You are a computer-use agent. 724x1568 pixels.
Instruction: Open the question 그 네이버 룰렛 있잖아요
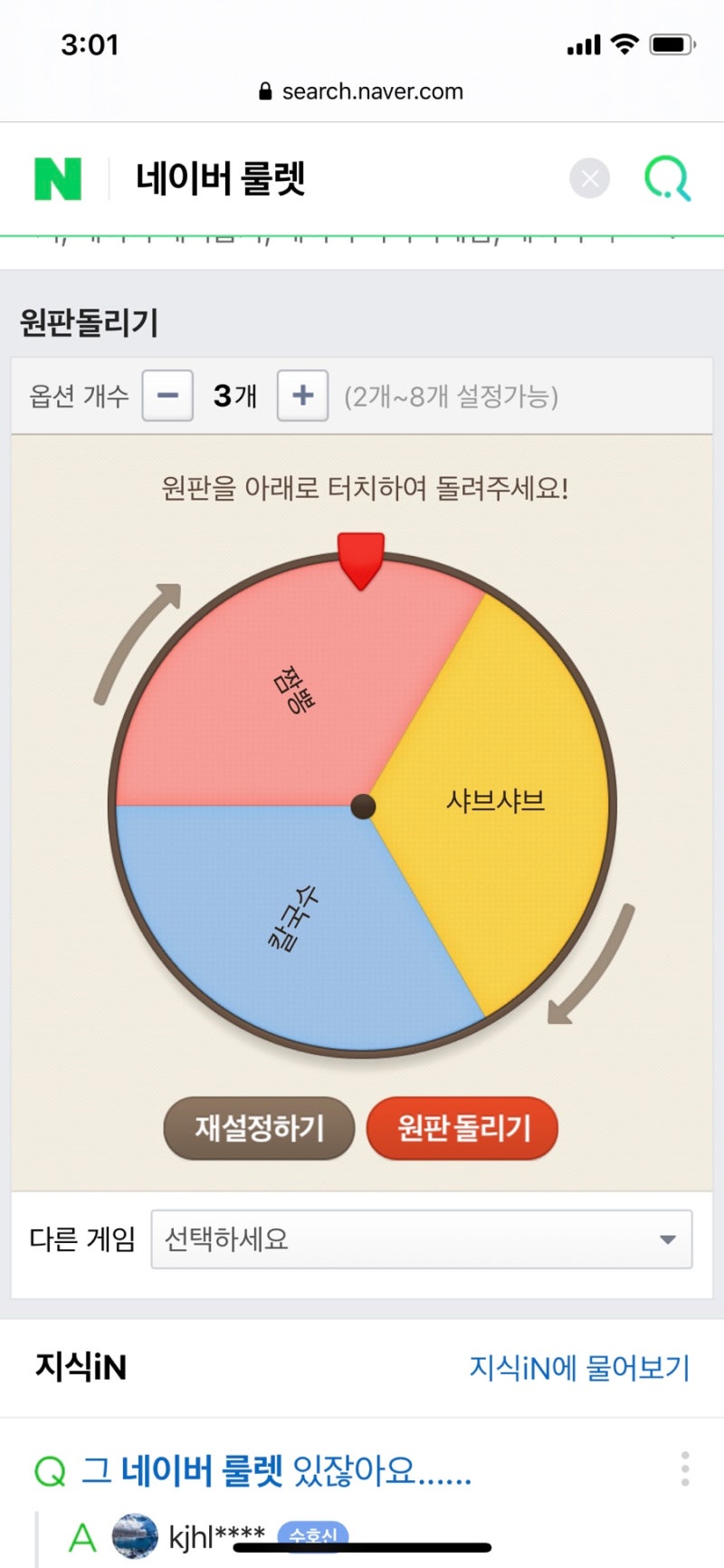coord(276,1471)
